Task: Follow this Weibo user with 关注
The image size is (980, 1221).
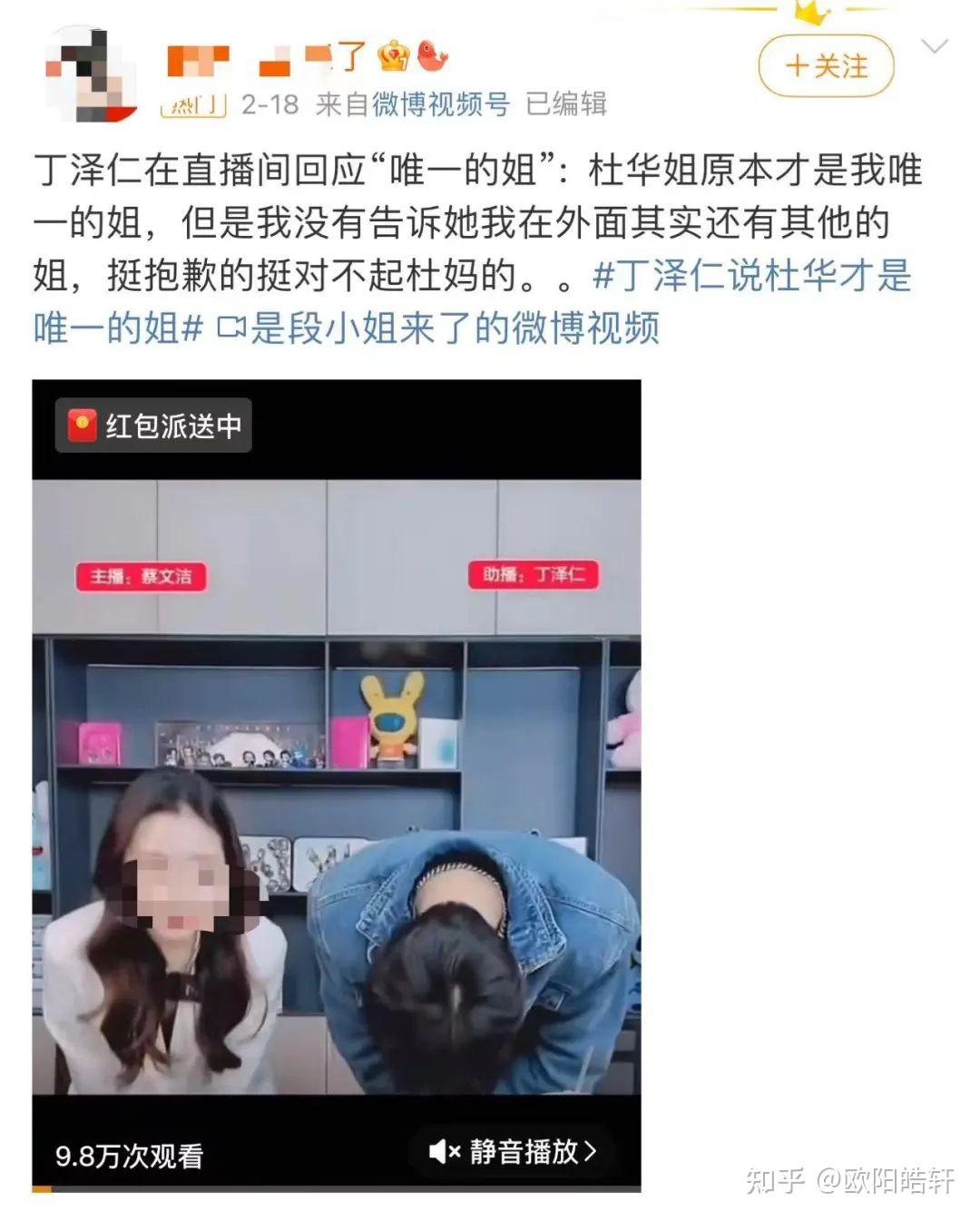Action: 826,66
